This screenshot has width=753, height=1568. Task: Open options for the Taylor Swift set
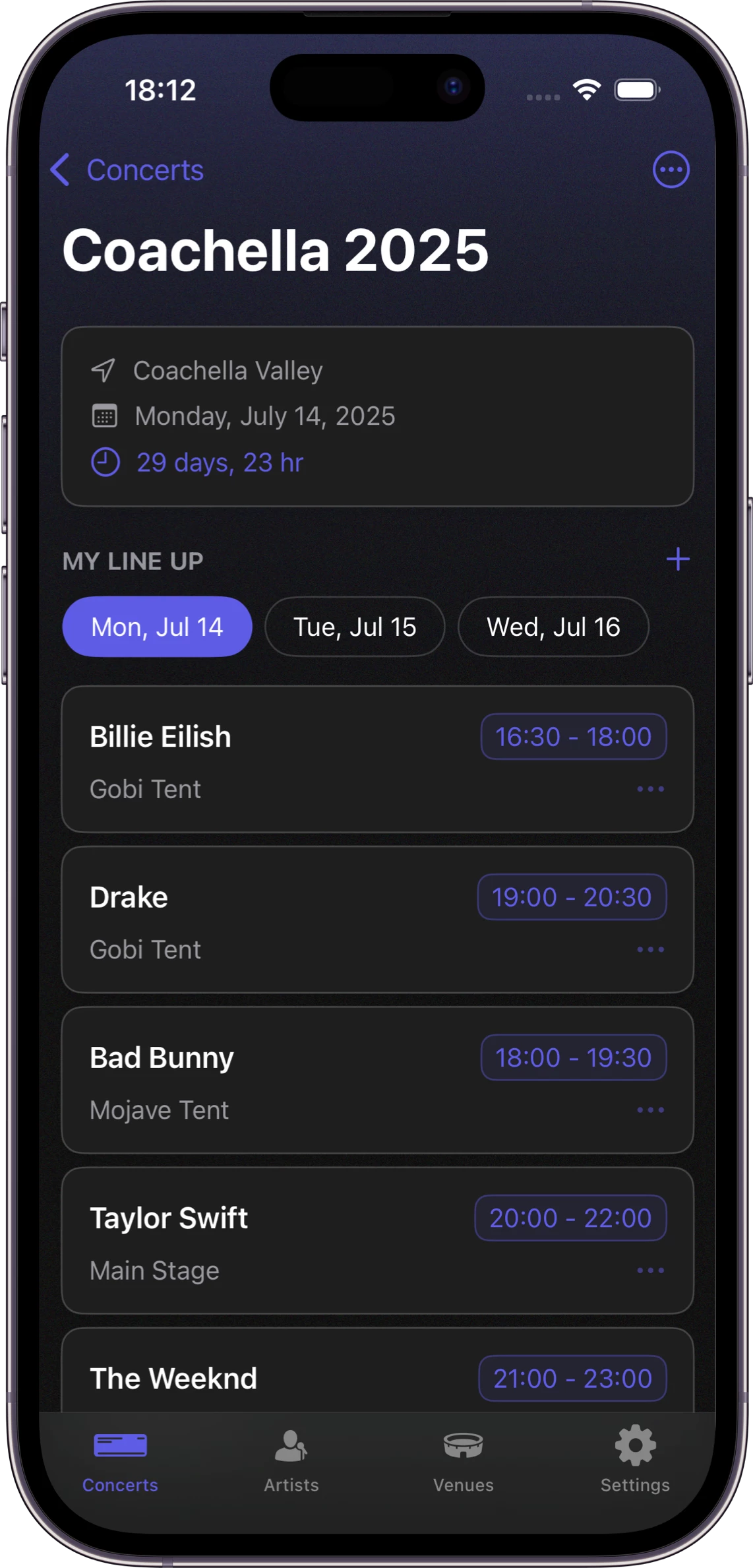click(650, 1270)
